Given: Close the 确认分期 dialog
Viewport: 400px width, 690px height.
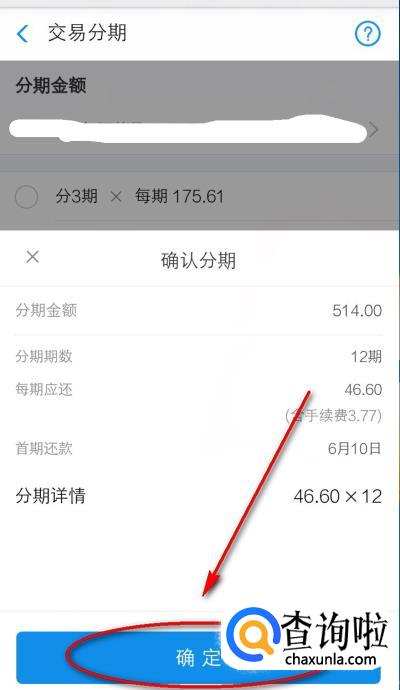Looking at the screenshot, I should 33,257.
